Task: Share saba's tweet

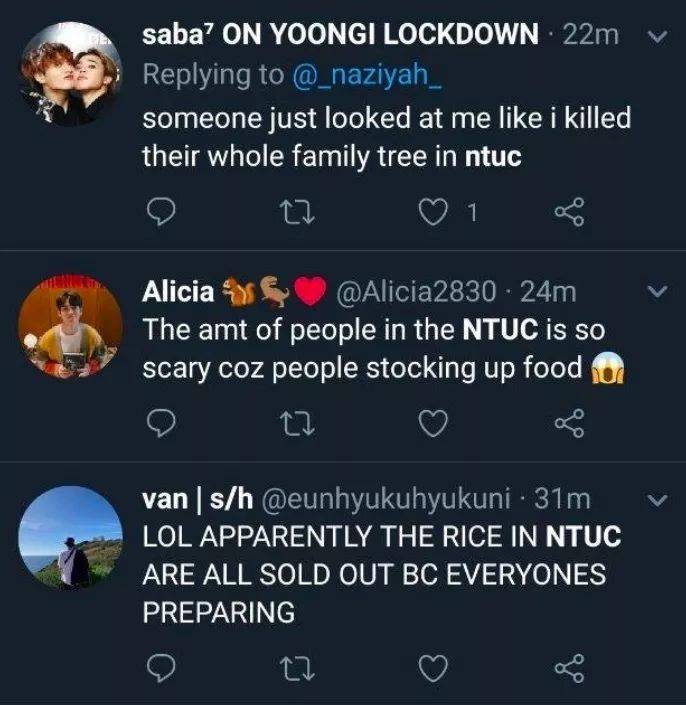Action: (x=567, y=212)
